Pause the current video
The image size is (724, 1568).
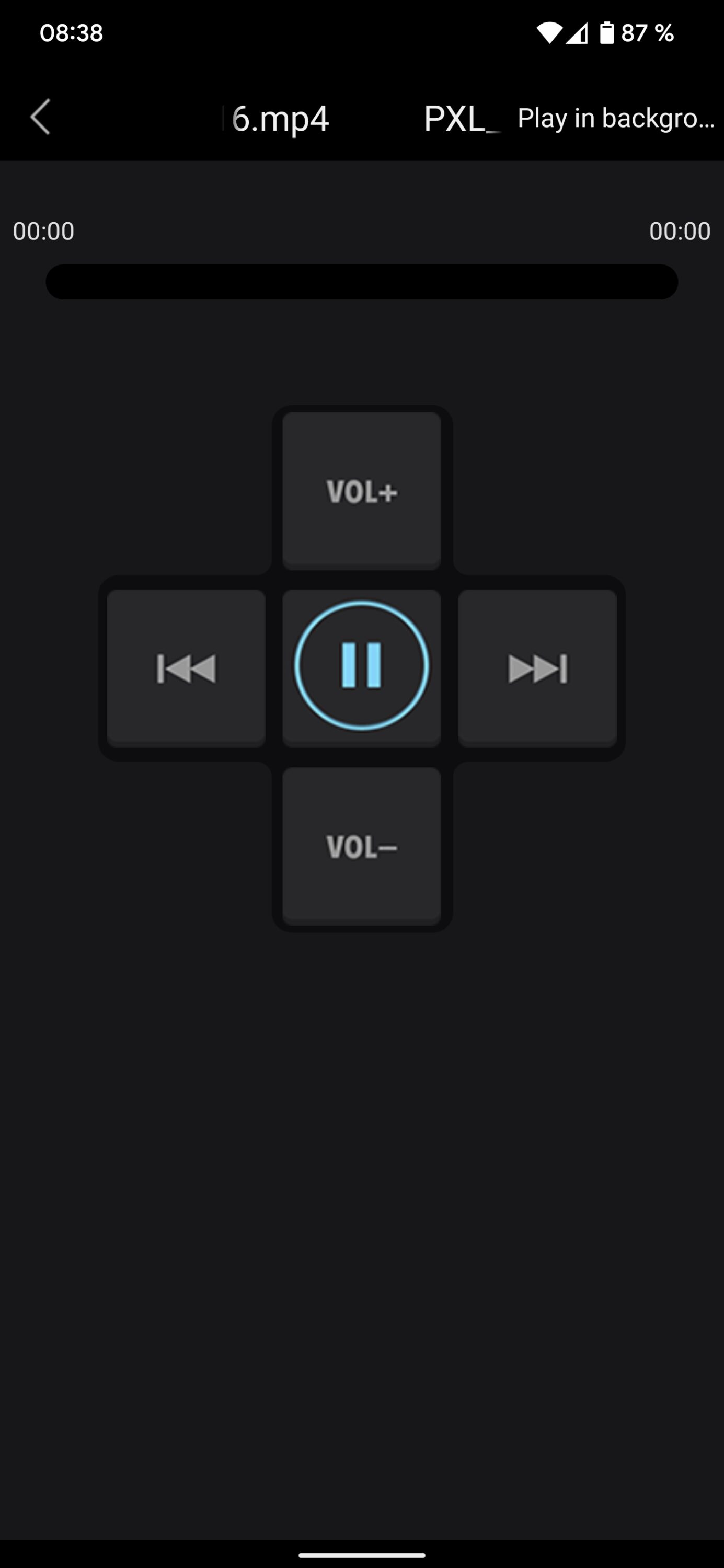(x=362, y=666)
